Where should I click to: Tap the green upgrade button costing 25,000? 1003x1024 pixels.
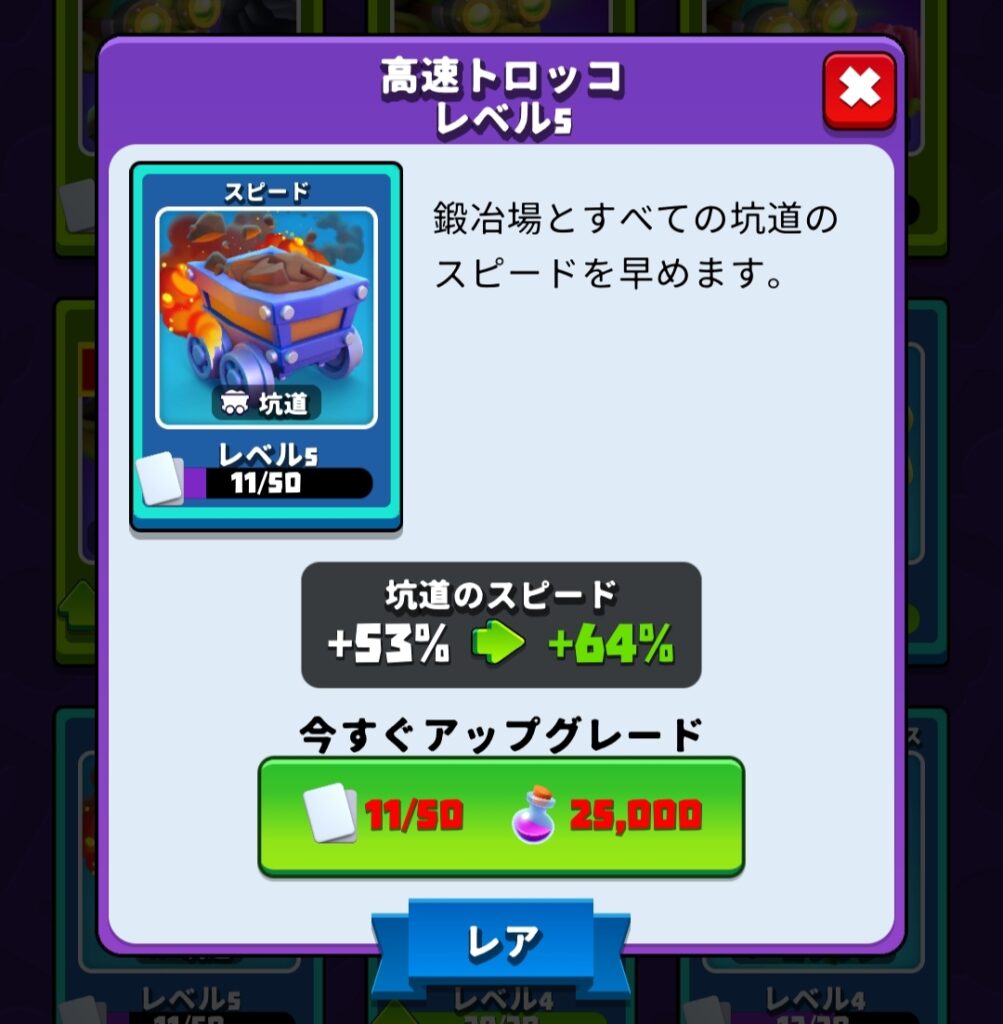point(501,817)
